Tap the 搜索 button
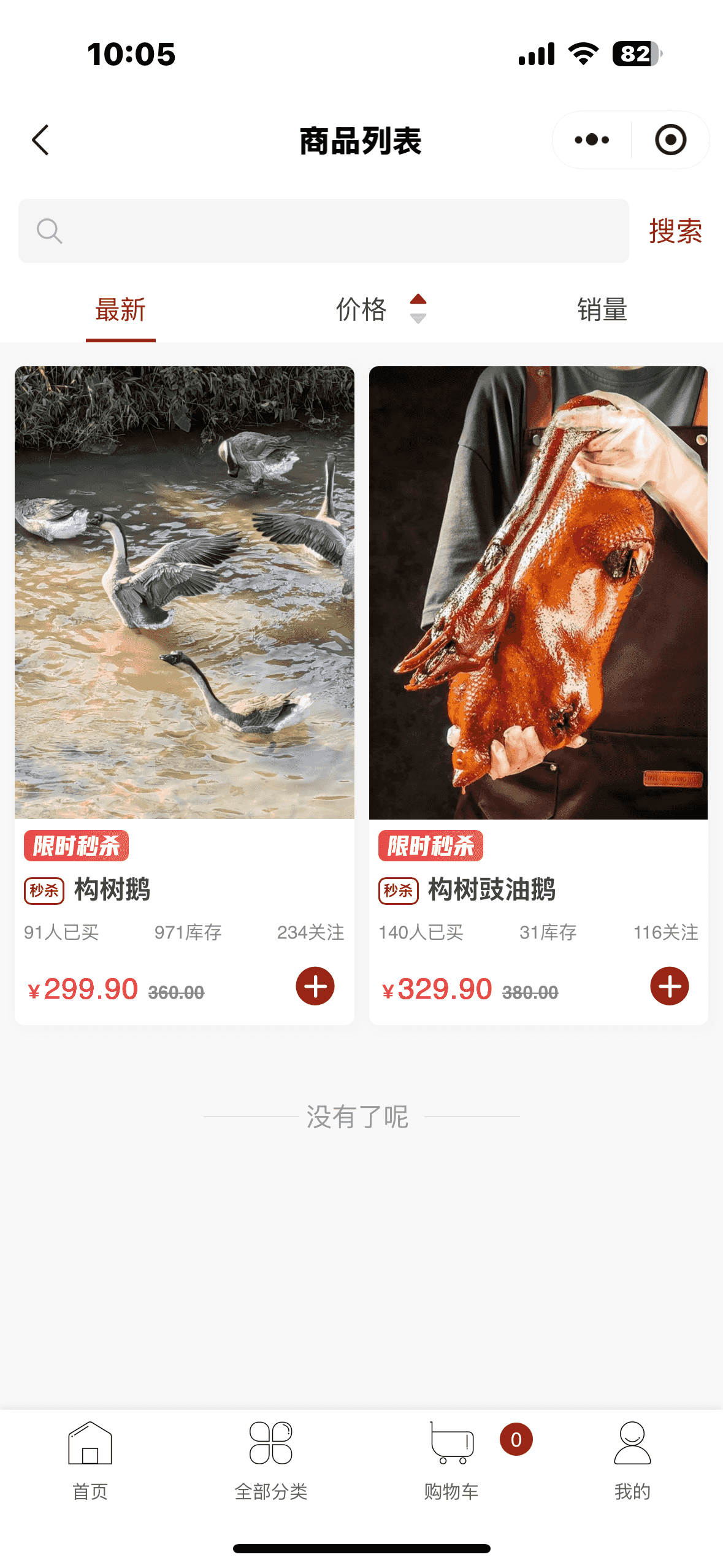This screenshot has height=1568, width=723. click(675, 231)
